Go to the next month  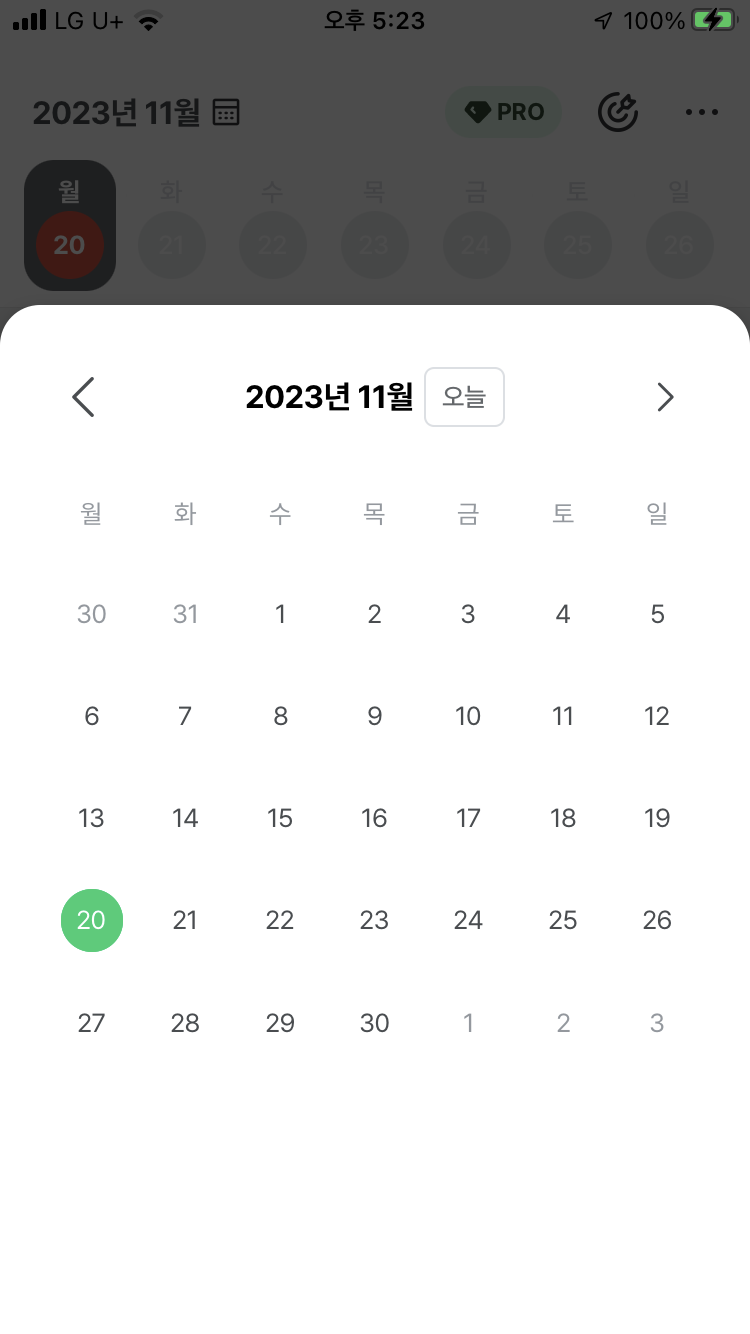tap(666, 397)
